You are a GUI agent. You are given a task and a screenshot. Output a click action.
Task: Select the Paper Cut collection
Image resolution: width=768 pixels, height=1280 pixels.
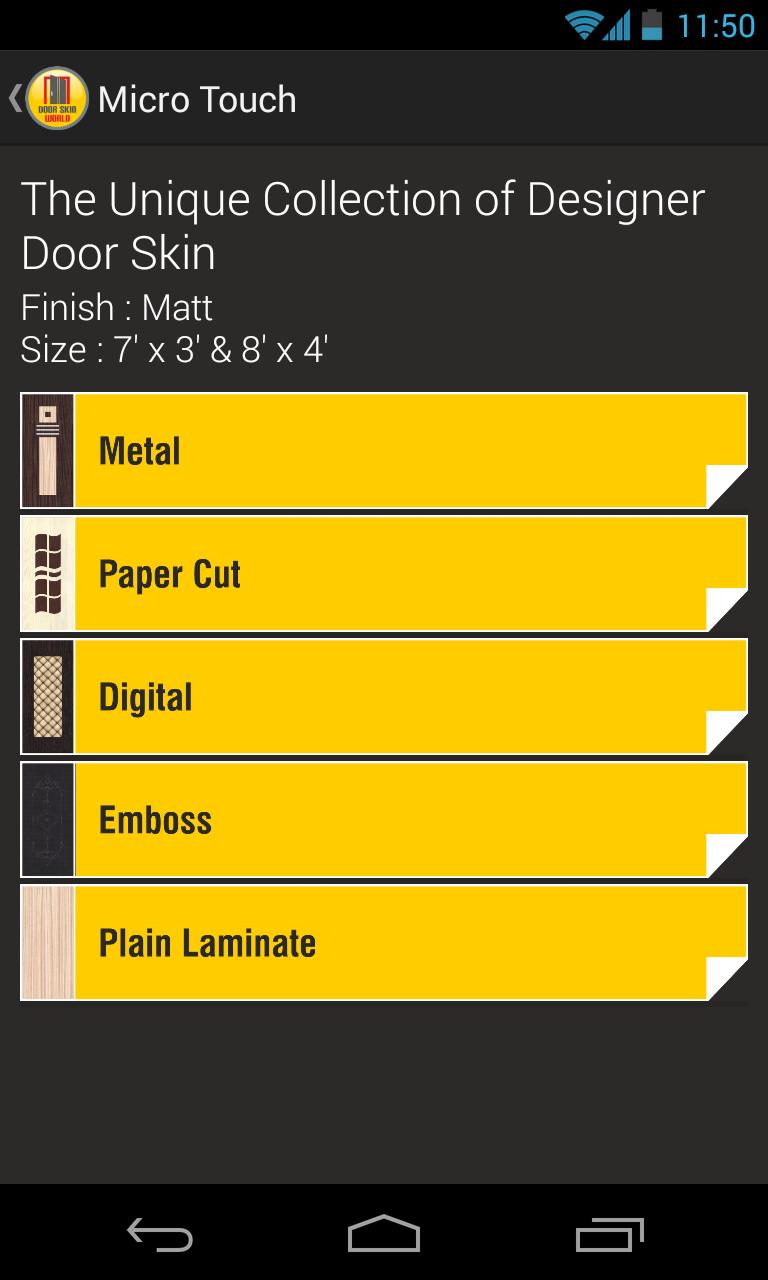pos(384,574)
